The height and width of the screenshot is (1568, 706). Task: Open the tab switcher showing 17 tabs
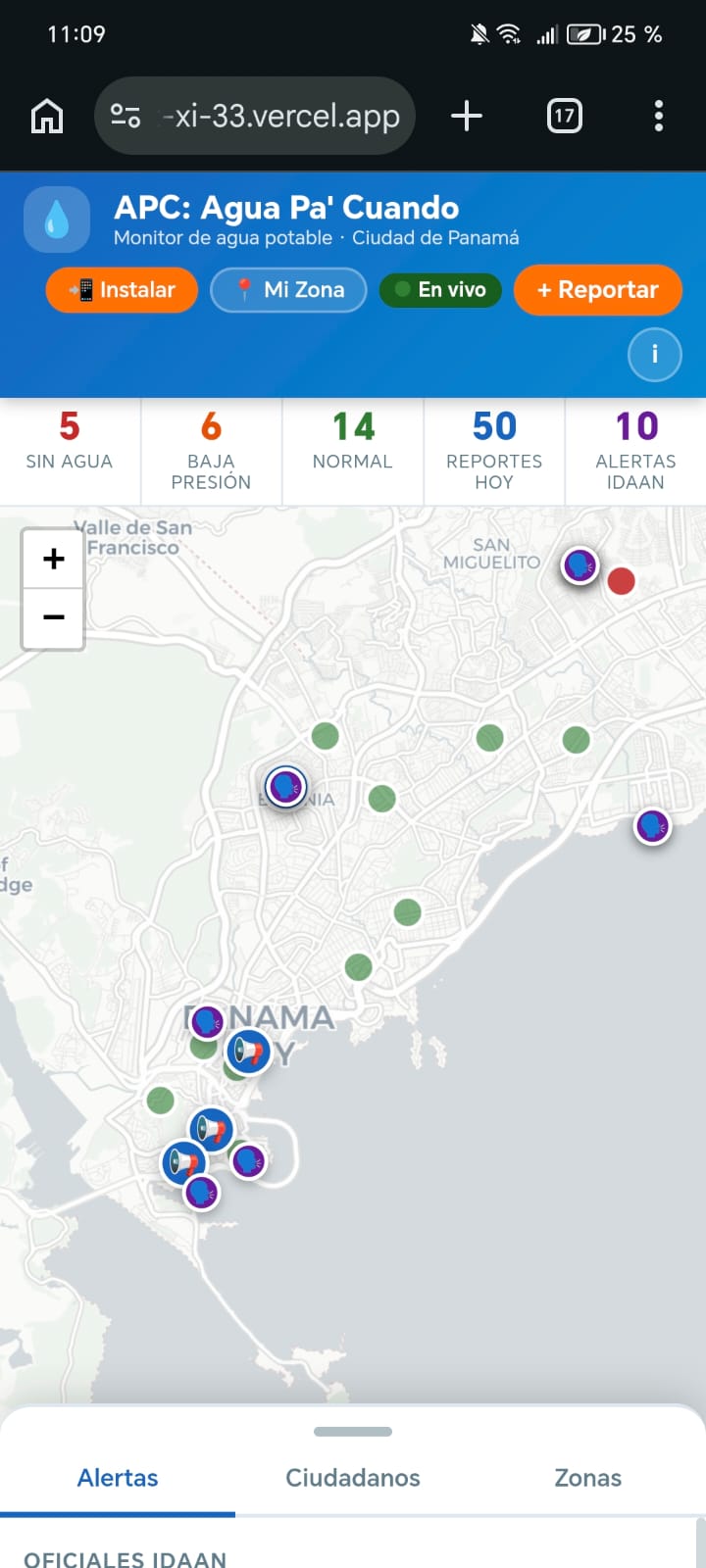click(564, 117)
